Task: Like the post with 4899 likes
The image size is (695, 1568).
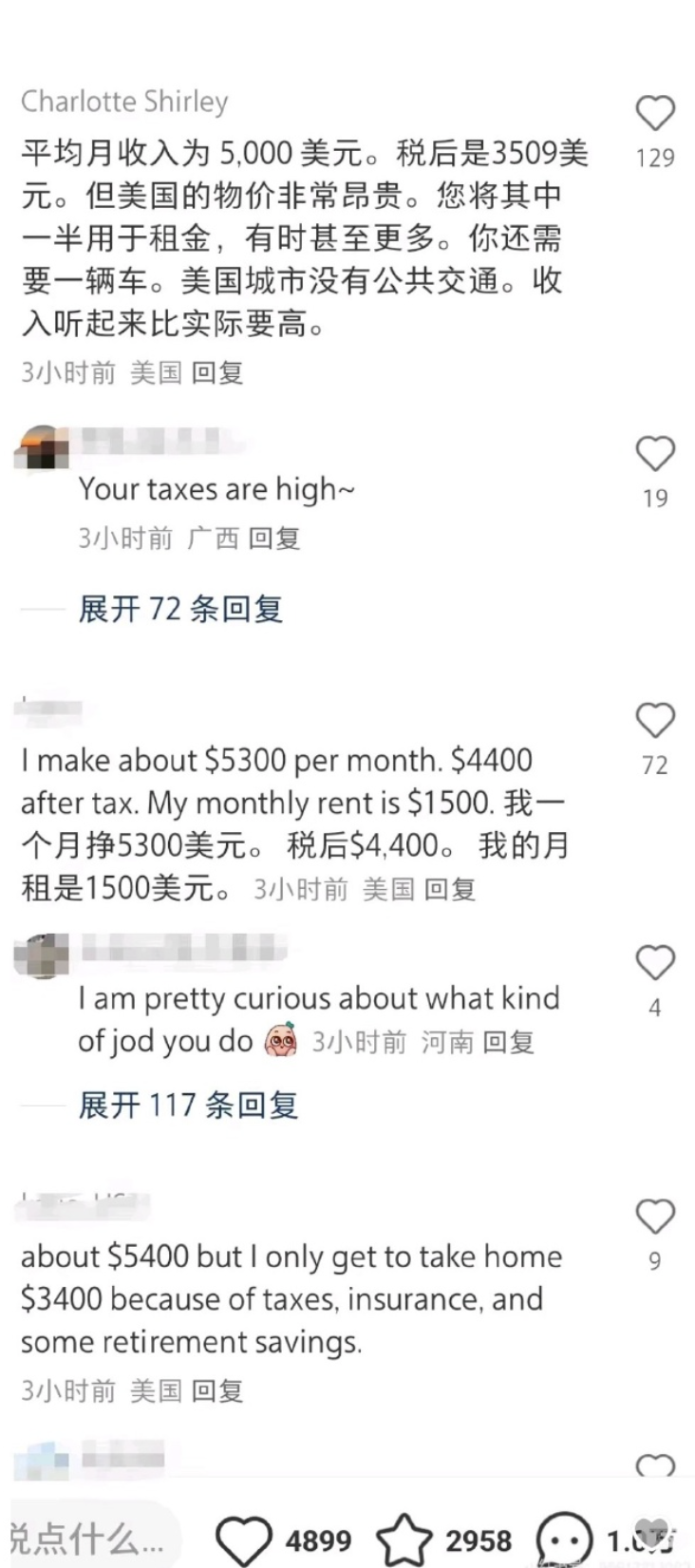Action: [x=244, y=1538]
